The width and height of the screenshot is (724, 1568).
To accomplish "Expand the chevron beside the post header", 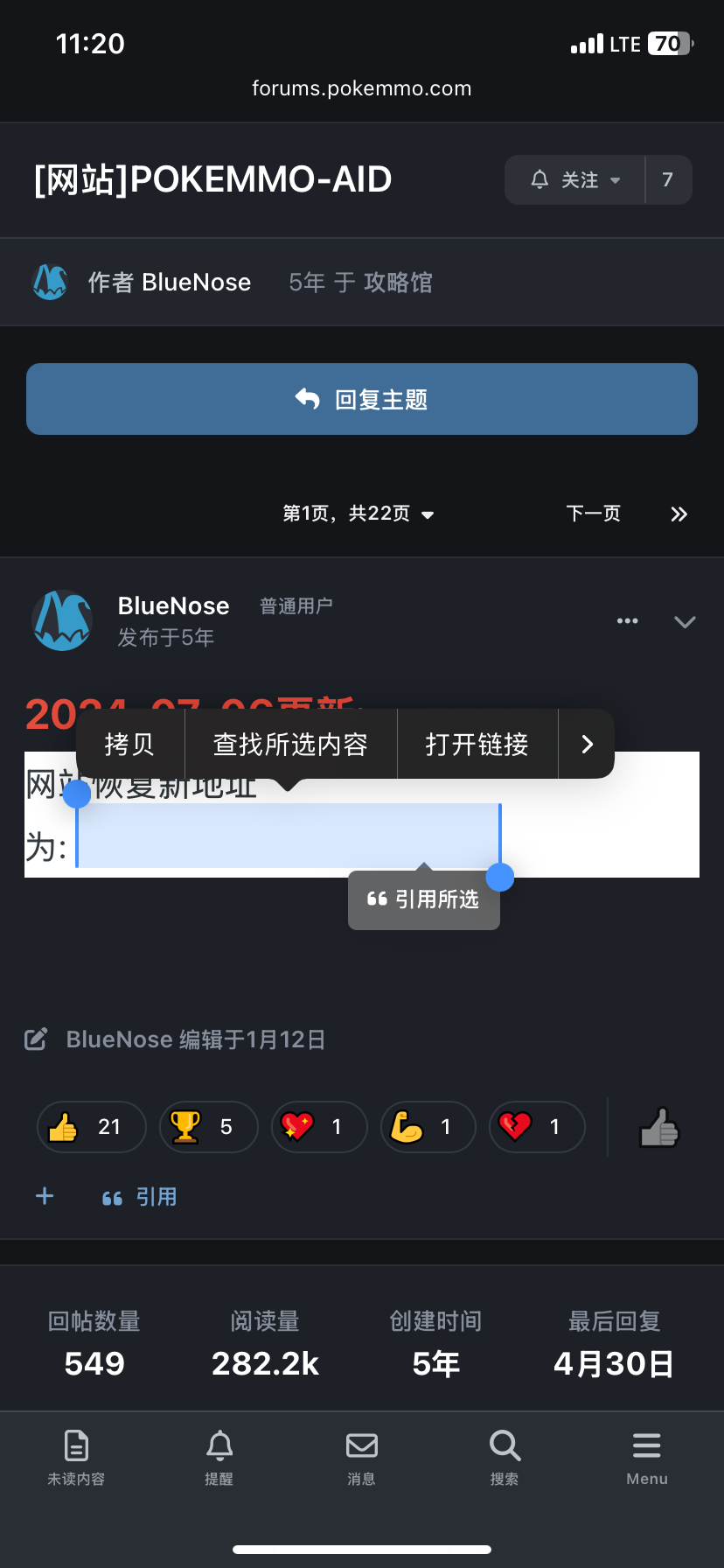I will click(685, 622).
